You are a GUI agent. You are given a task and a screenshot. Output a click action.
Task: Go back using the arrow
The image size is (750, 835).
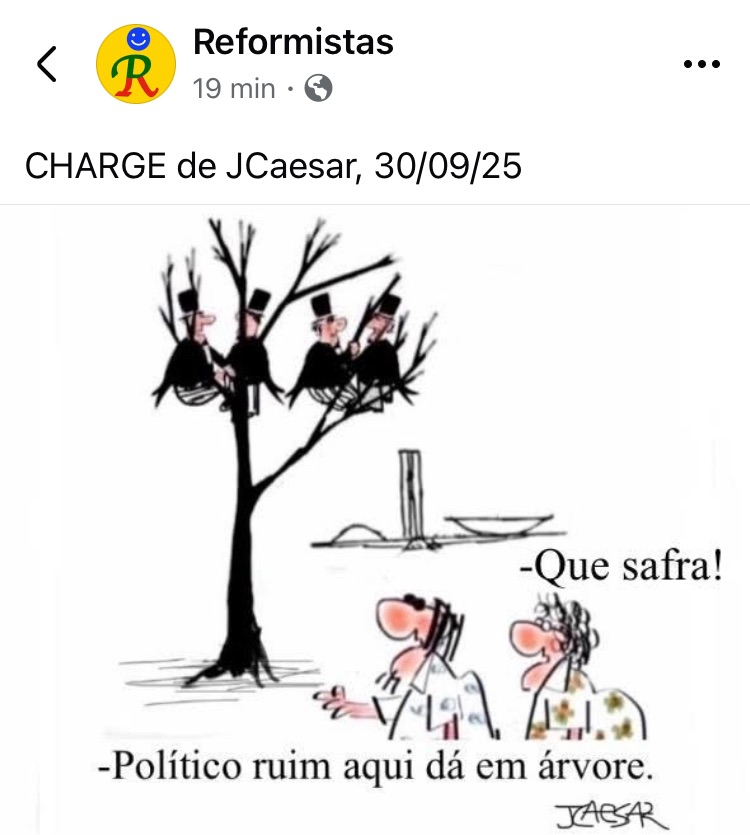[46, 64]
